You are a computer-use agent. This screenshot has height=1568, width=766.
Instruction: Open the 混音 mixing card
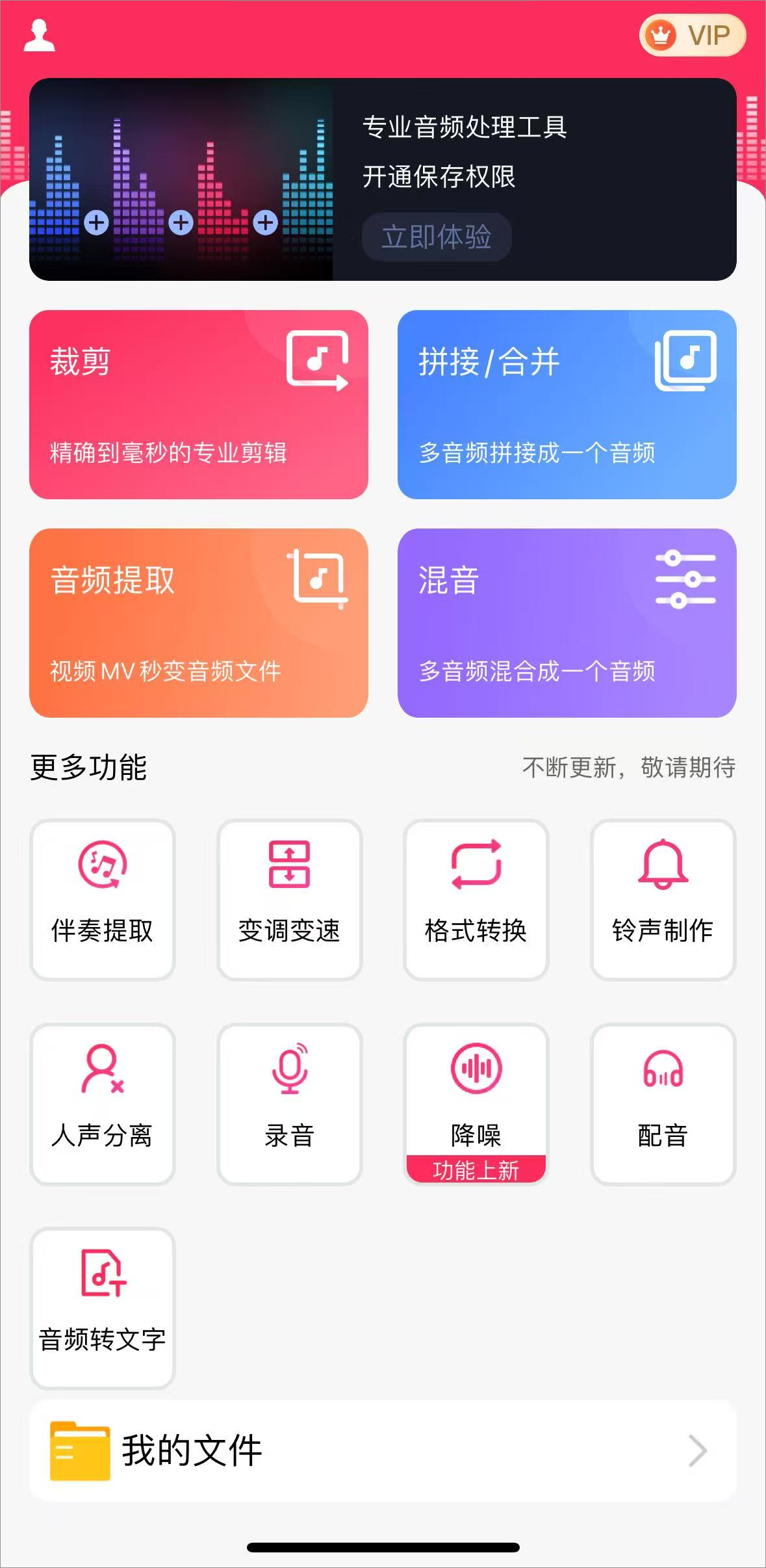567,623
